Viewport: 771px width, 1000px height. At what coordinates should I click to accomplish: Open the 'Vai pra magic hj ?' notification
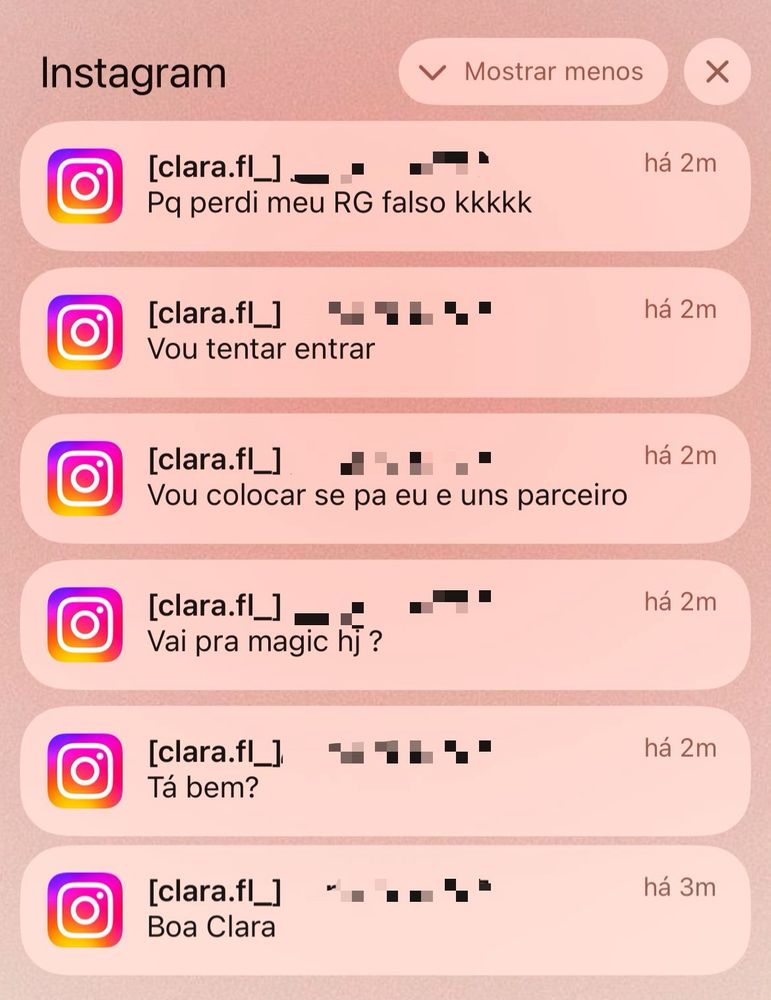[385, 624]
